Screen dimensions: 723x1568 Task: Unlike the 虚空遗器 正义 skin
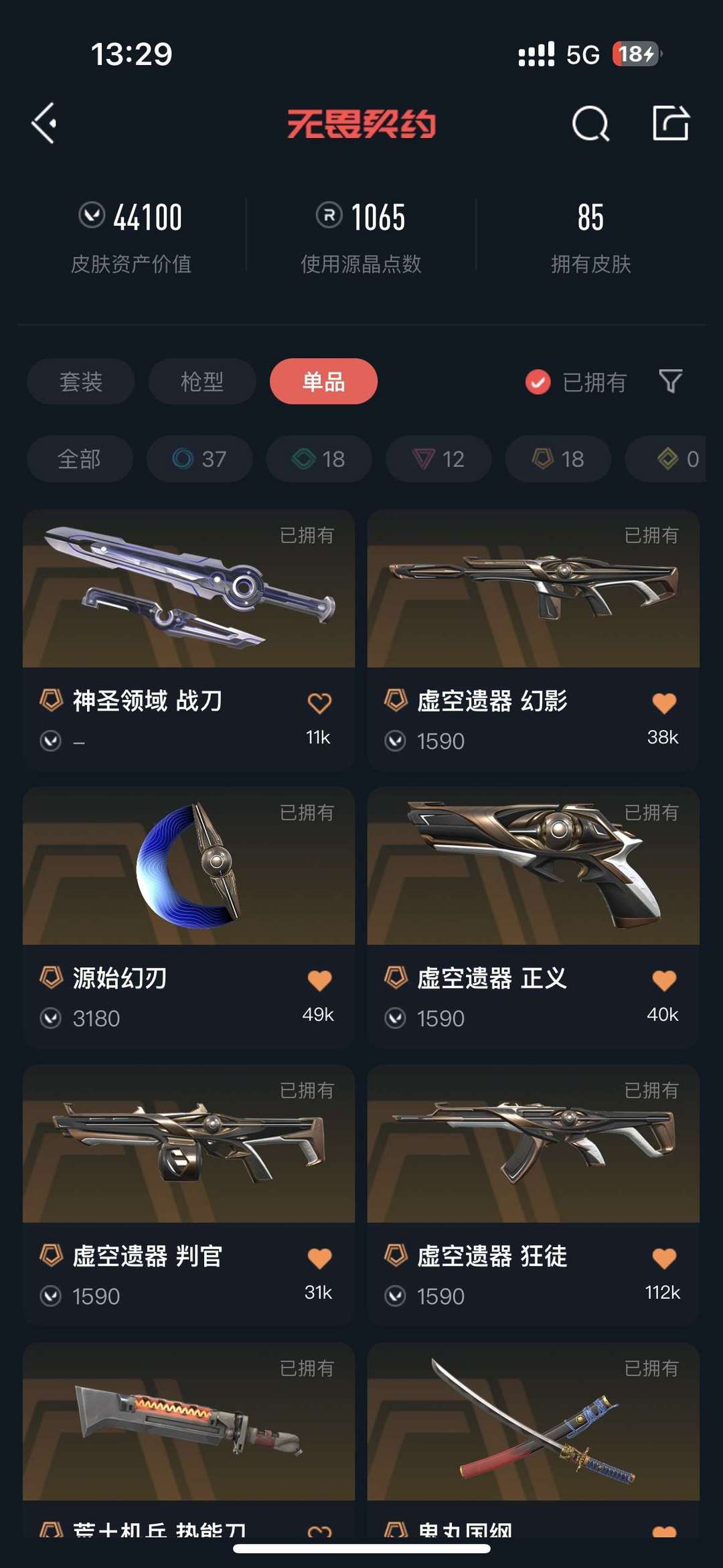[664, 981]
